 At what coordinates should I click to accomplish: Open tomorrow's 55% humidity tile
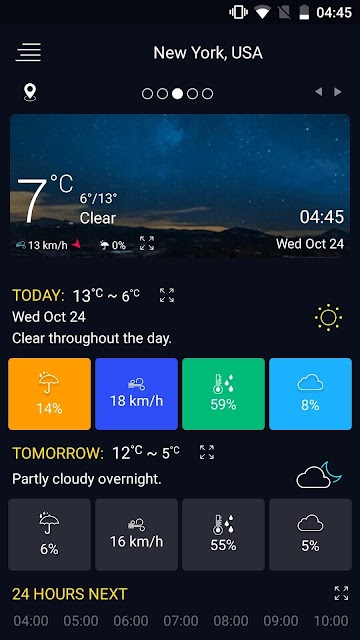(223, 534)
